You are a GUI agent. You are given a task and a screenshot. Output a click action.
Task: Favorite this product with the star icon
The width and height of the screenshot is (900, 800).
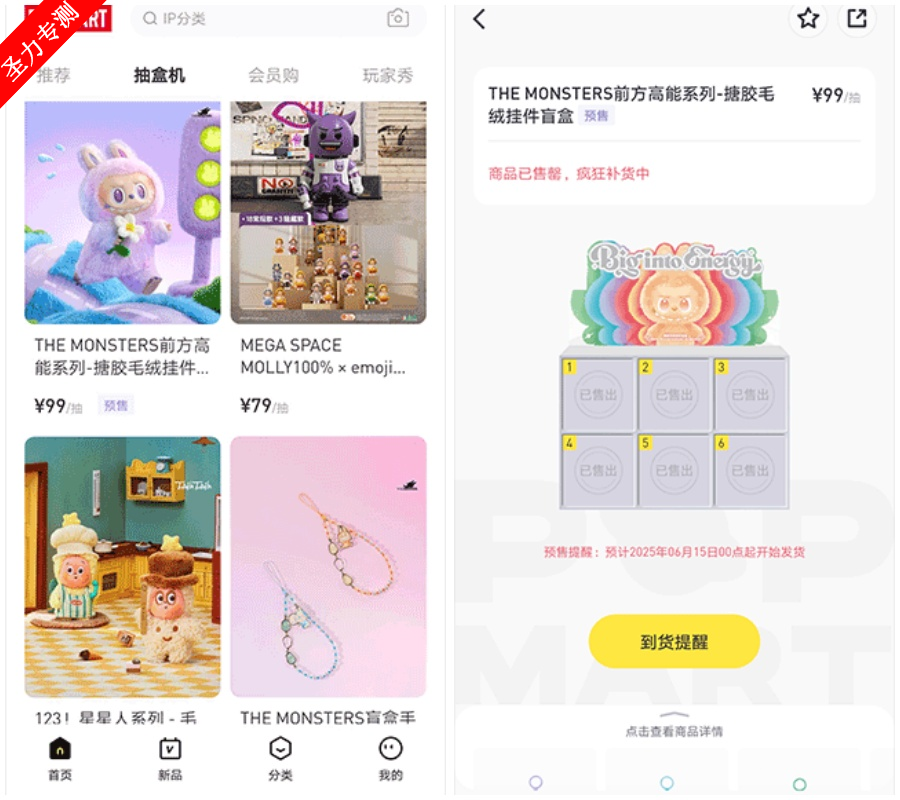click(808, 19)
